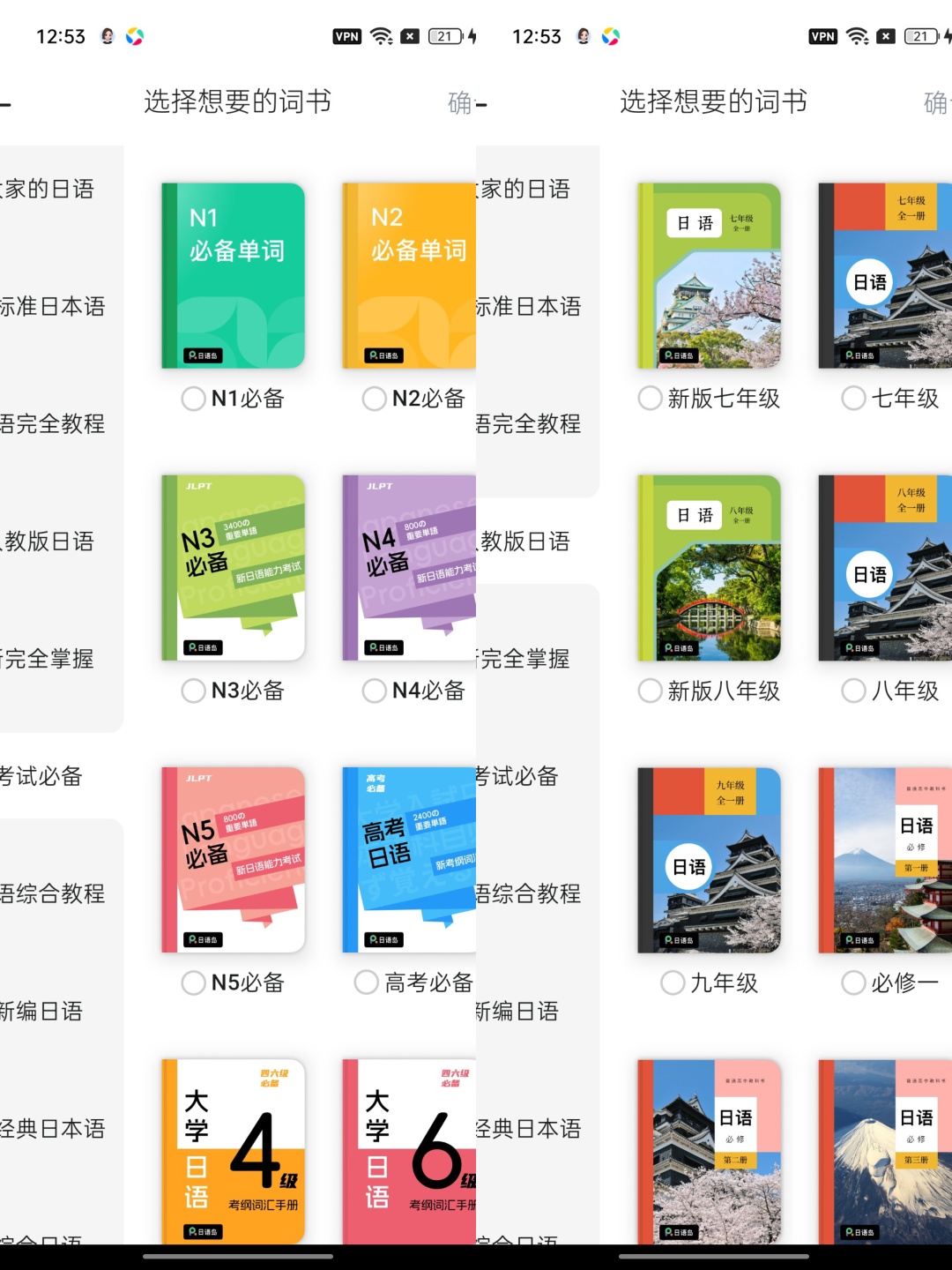Pick the N4必备 option
The height and width of the screenshot is (1270, 952).
pos(375,691)
